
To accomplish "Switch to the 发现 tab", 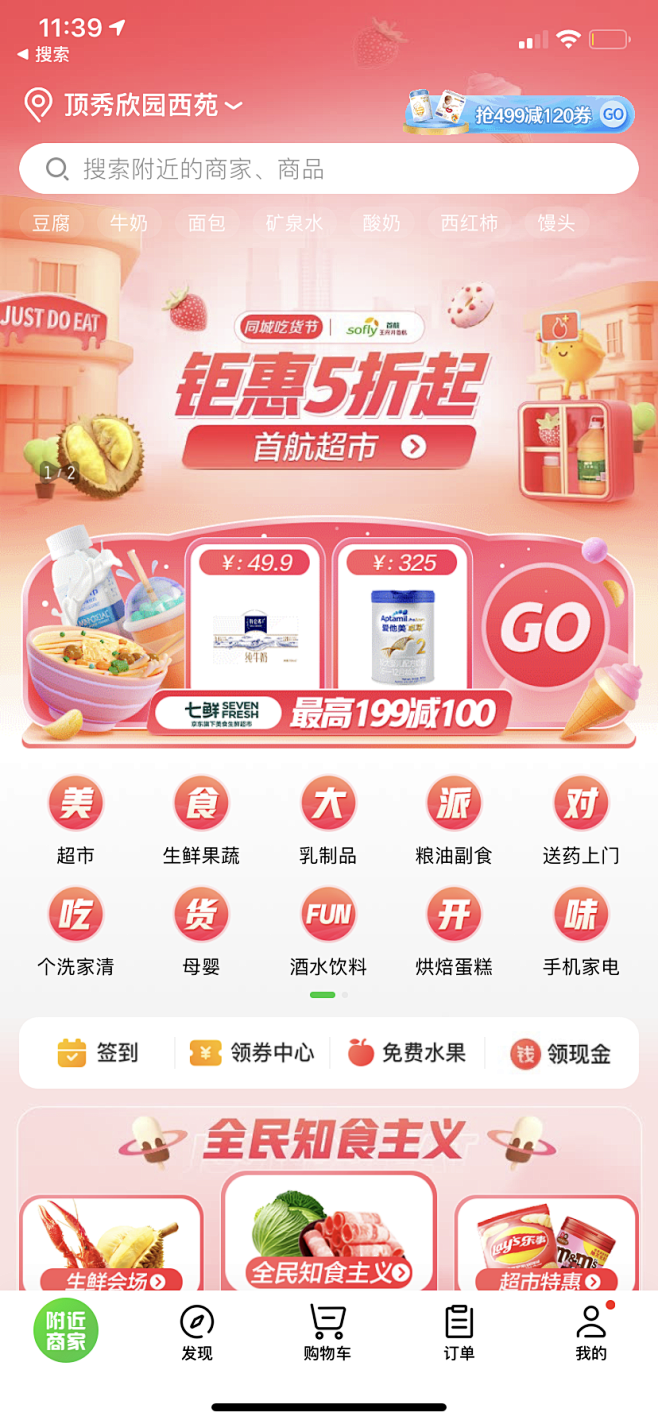I will [x=197, y=1333].
